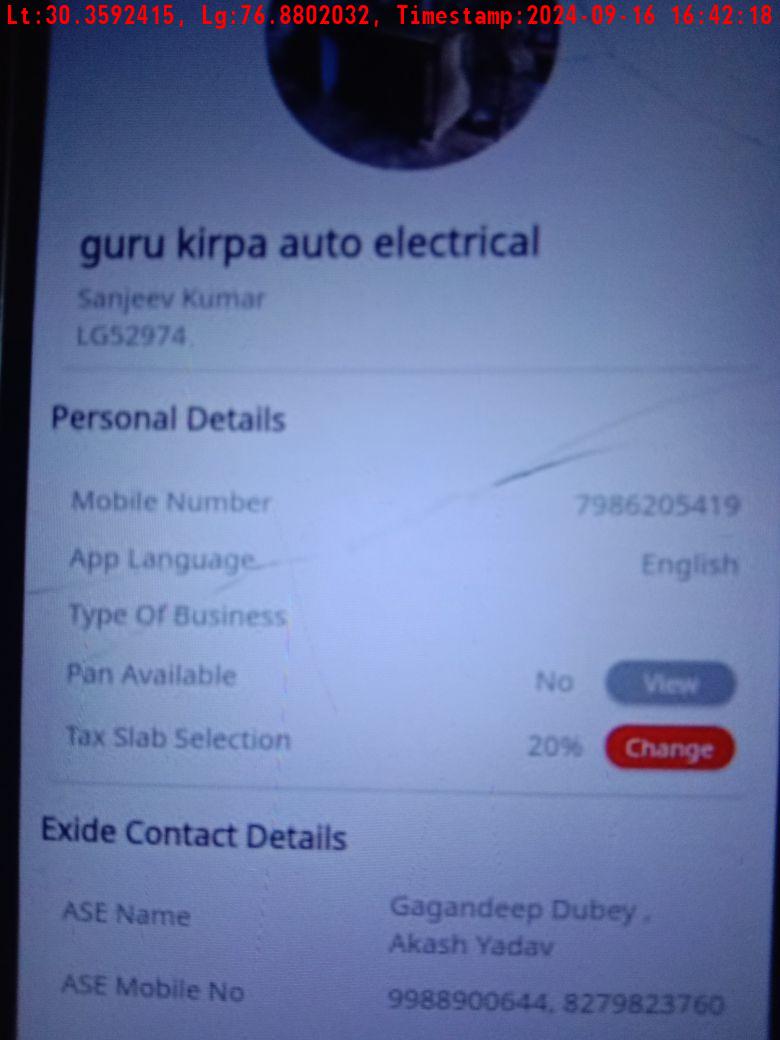Tap View next to Pan Available

[670, 684]
